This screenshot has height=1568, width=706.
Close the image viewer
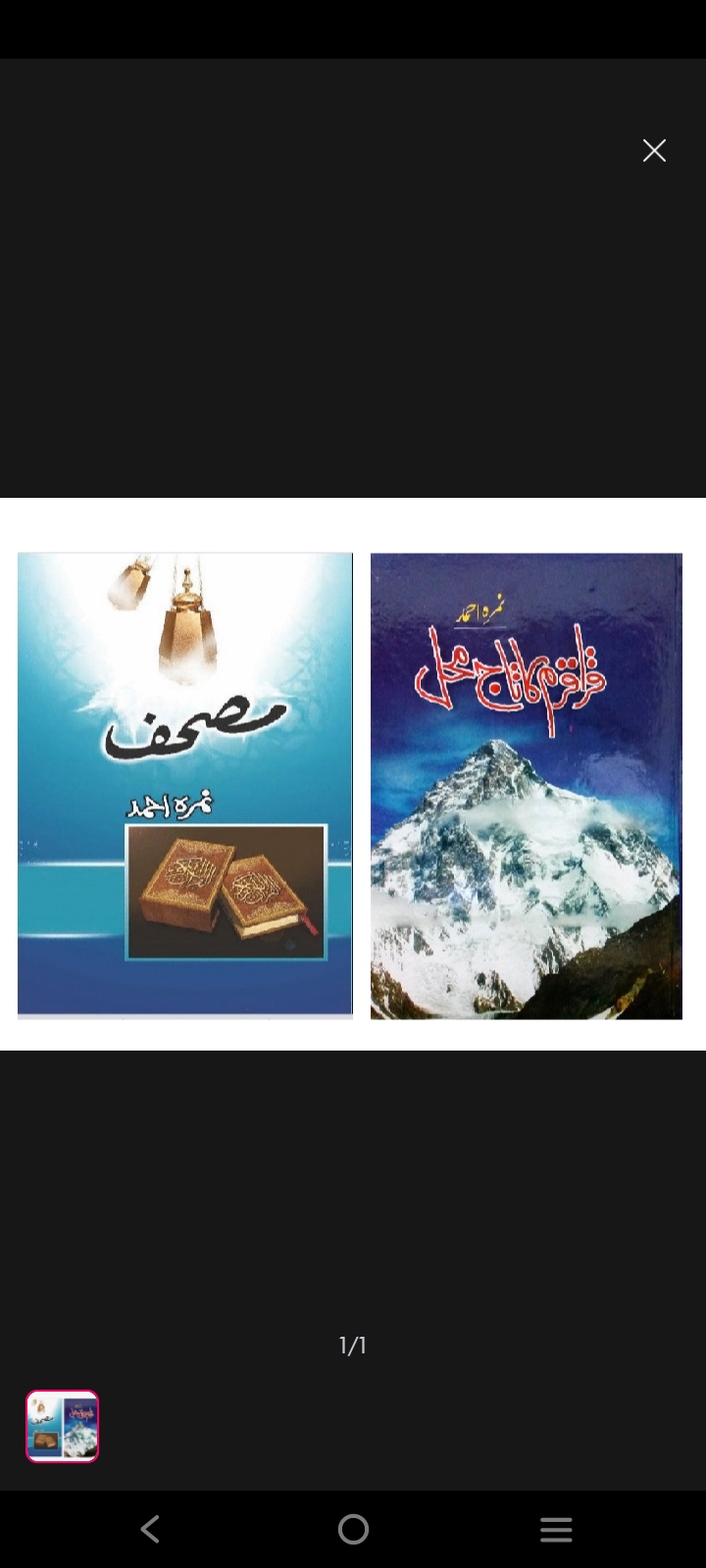coord(654,150)
